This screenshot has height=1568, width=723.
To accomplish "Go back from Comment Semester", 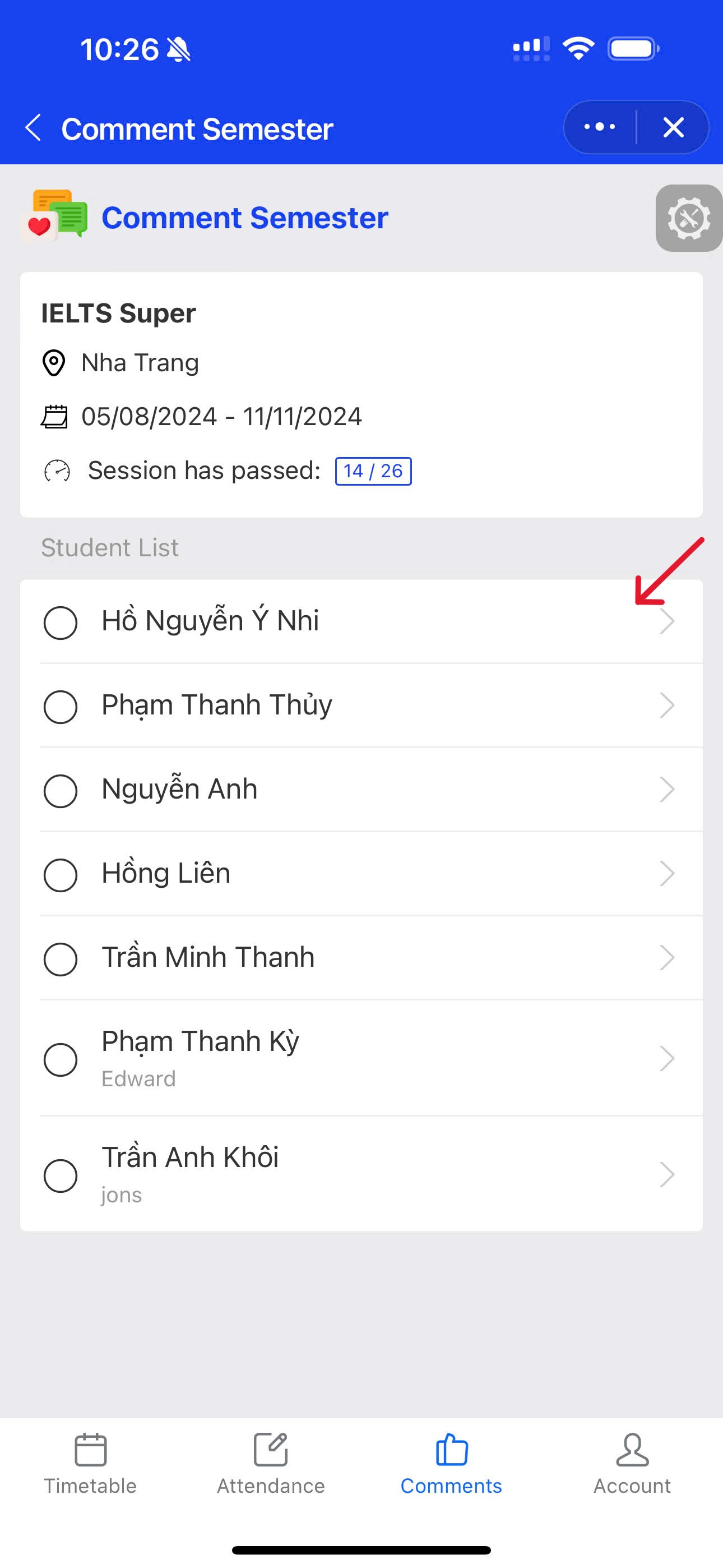I will pyautogui.click(x=34, y=128).
